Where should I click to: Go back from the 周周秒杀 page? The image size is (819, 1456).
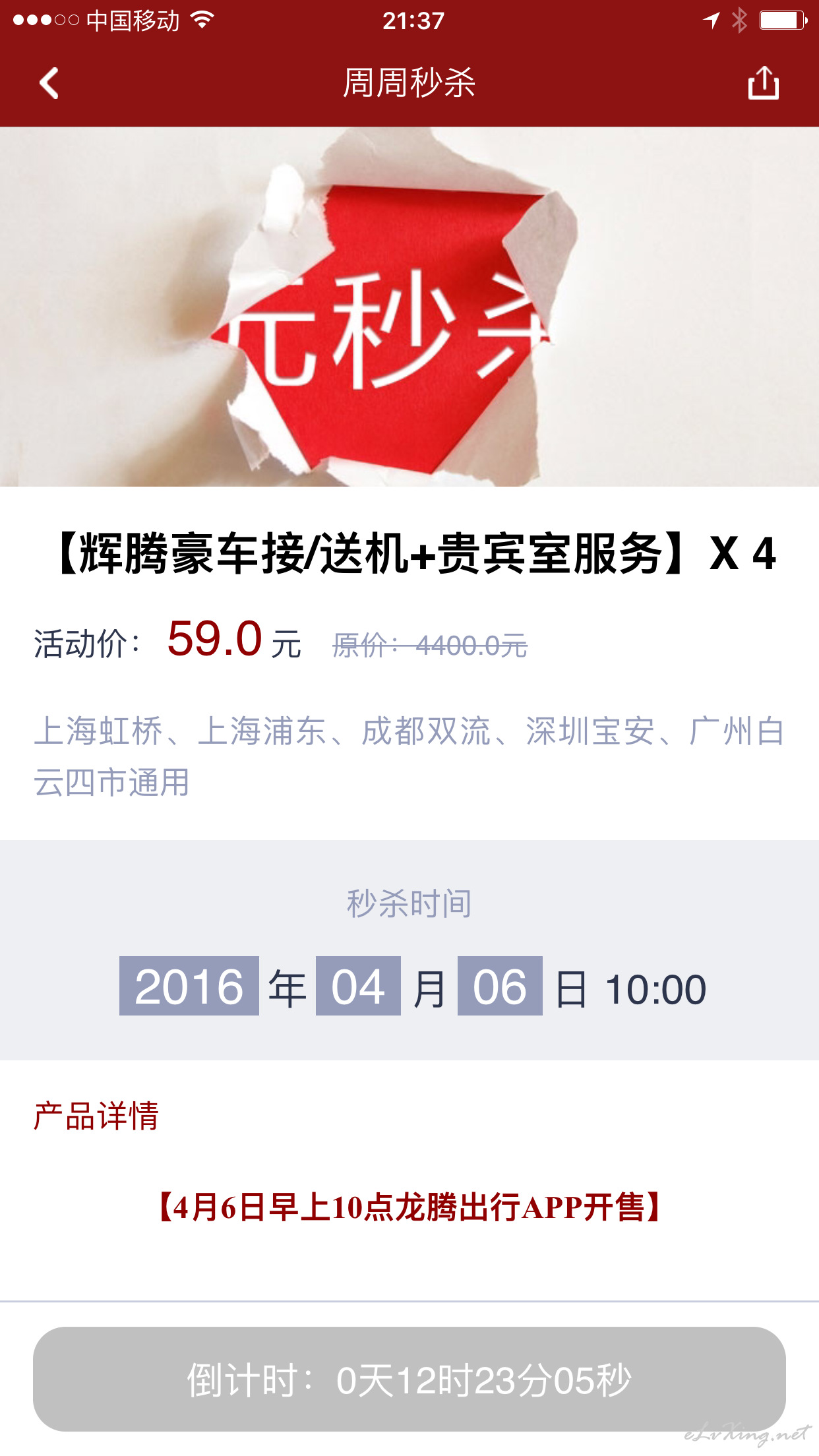coord(49,83)
